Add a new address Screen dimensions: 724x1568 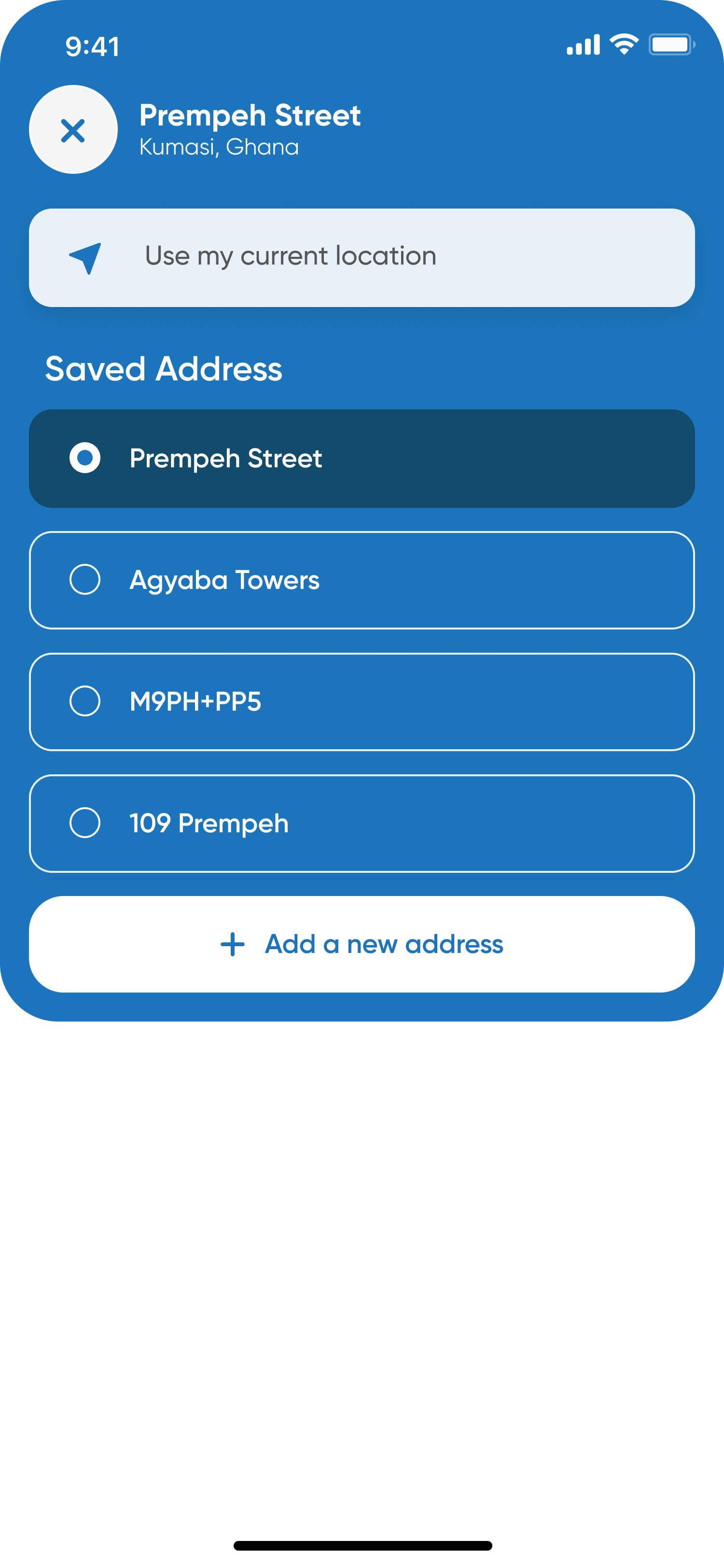click(x=362, y=944)
